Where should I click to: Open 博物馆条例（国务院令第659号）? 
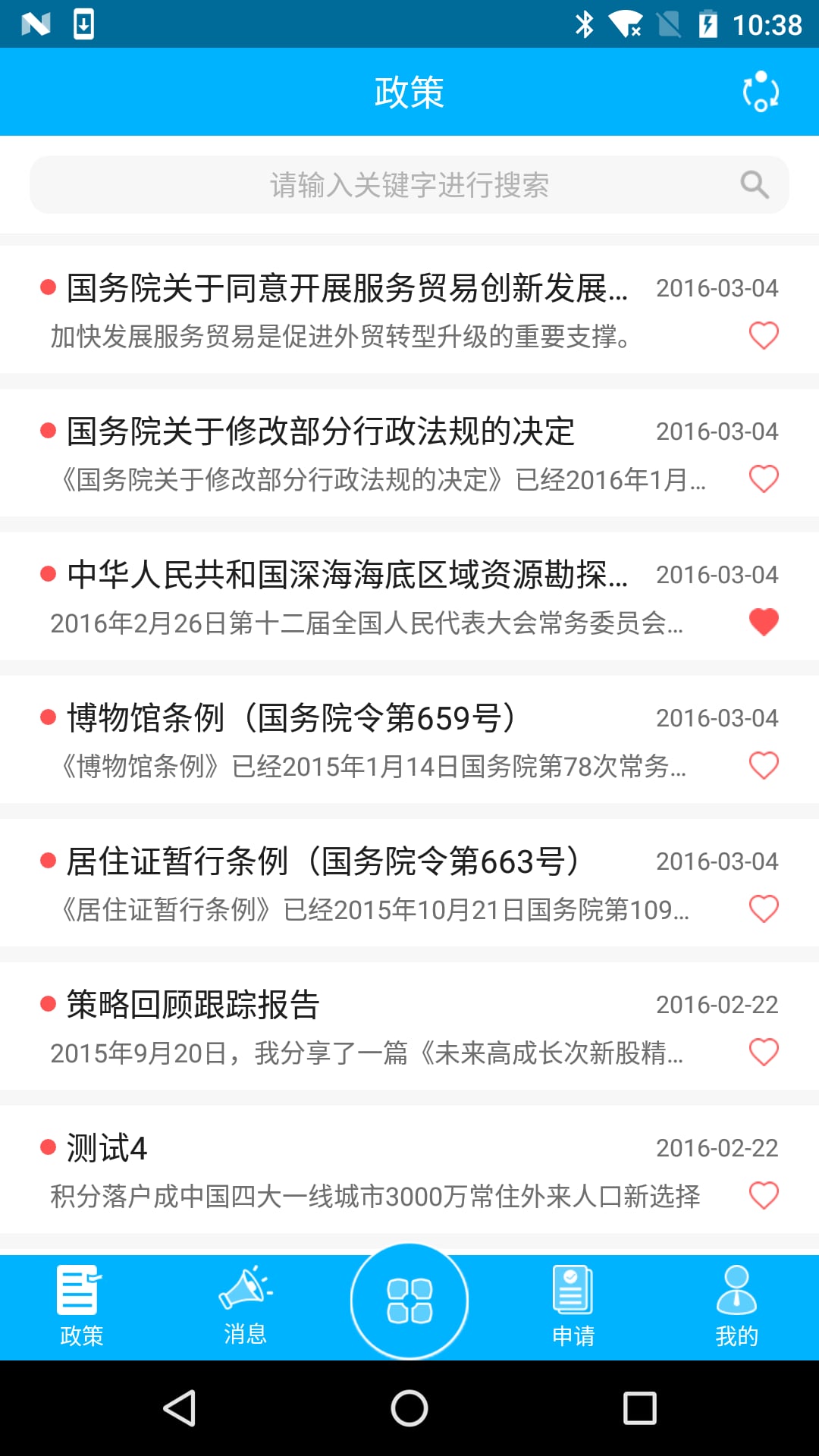(x=409, y=739)
